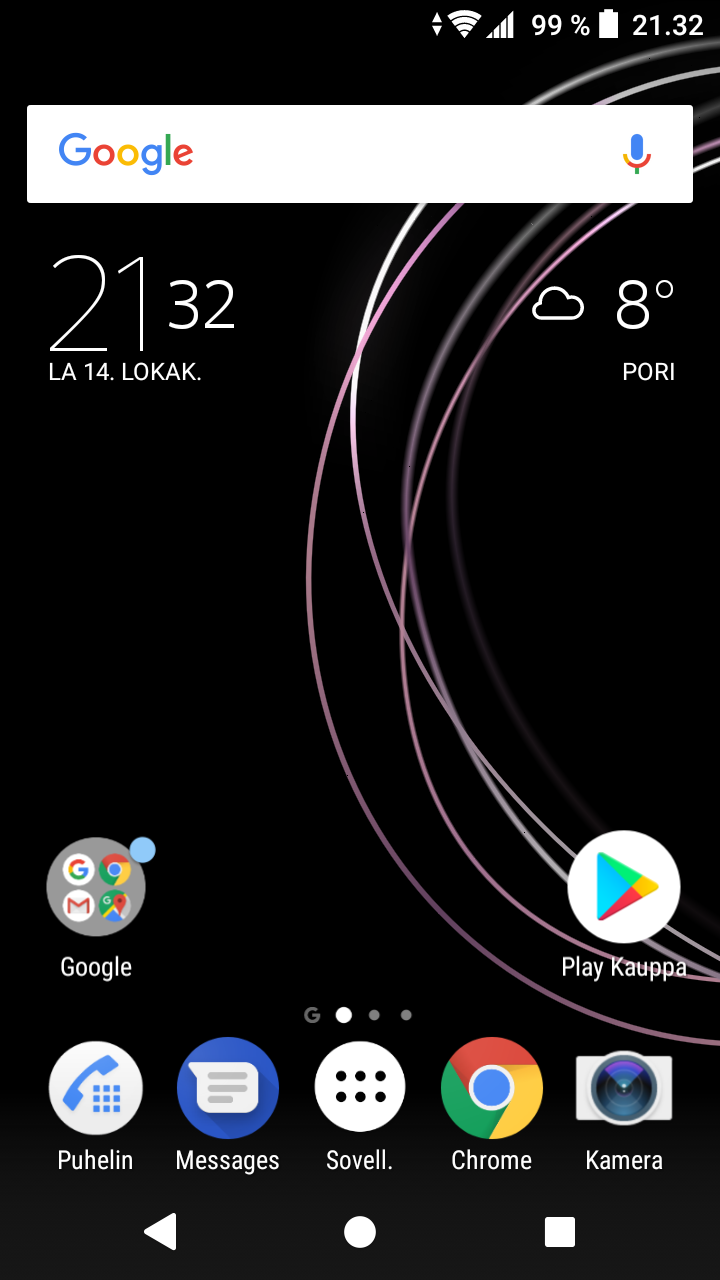The height and width of the screenshot is (1280, 720).
Task: Open the Google apps folder
Action: coord(96,887)
